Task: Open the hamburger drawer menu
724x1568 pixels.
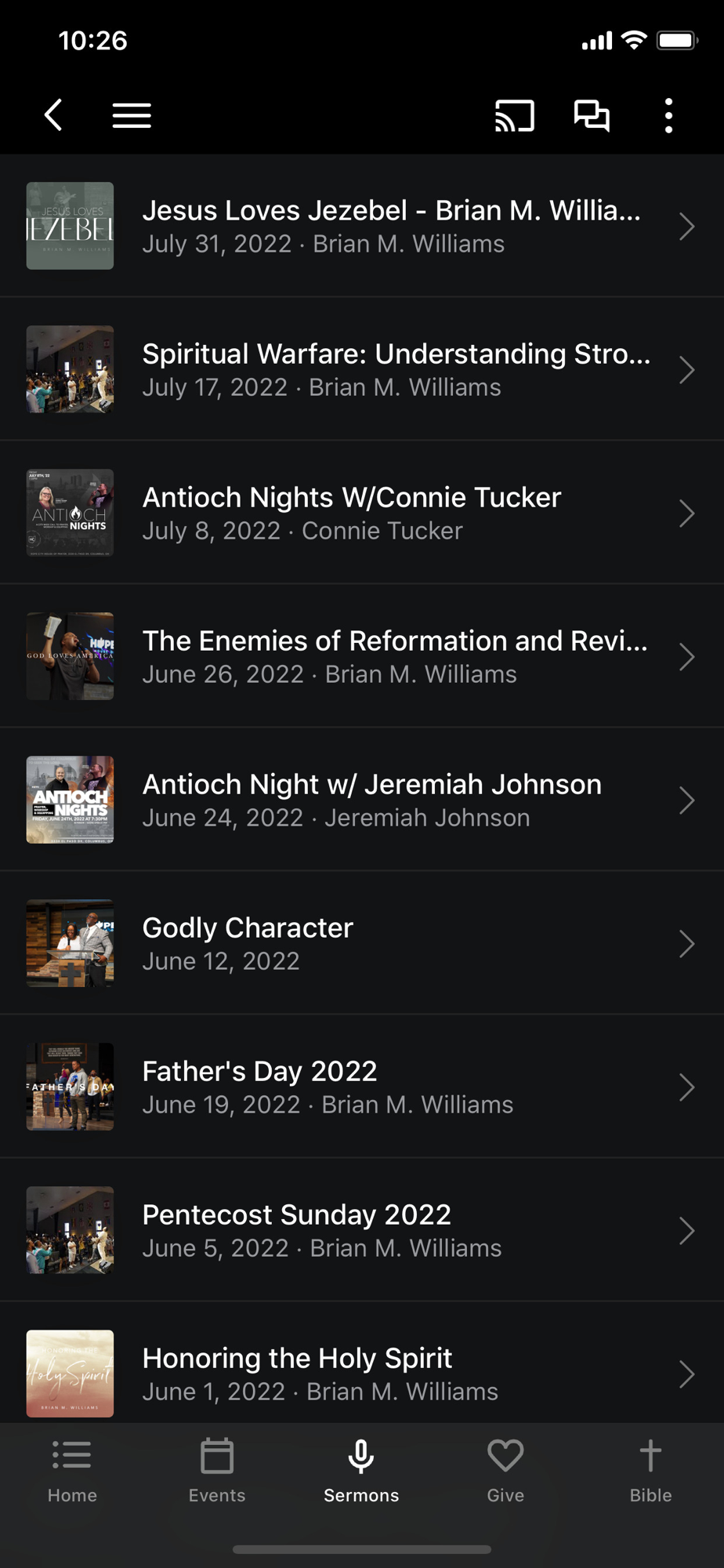Action: [132, 115]
